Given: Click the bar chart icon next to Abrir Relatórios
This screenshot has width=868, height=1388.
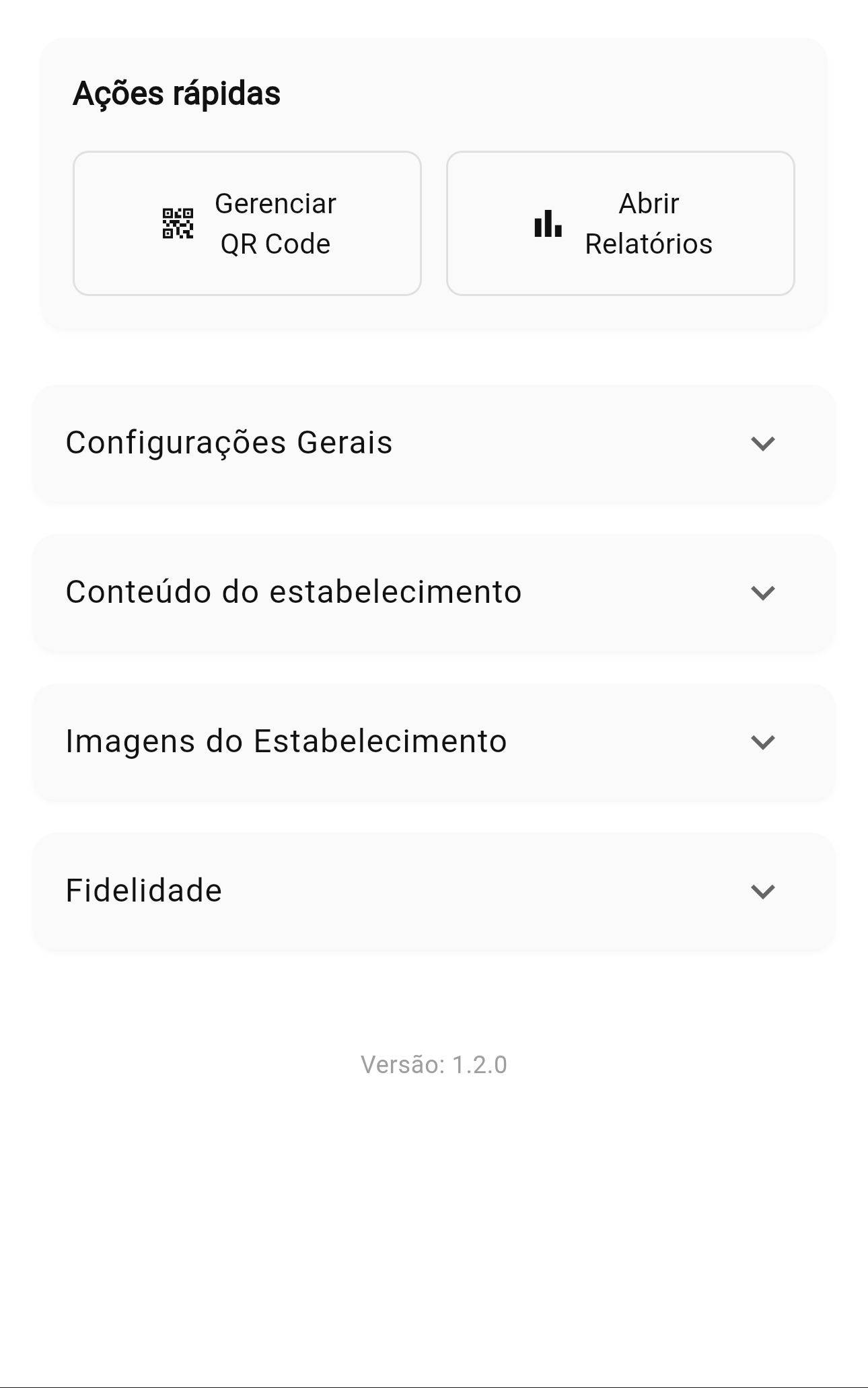Looking at the screenshot, I should click(x=546, y=223).
